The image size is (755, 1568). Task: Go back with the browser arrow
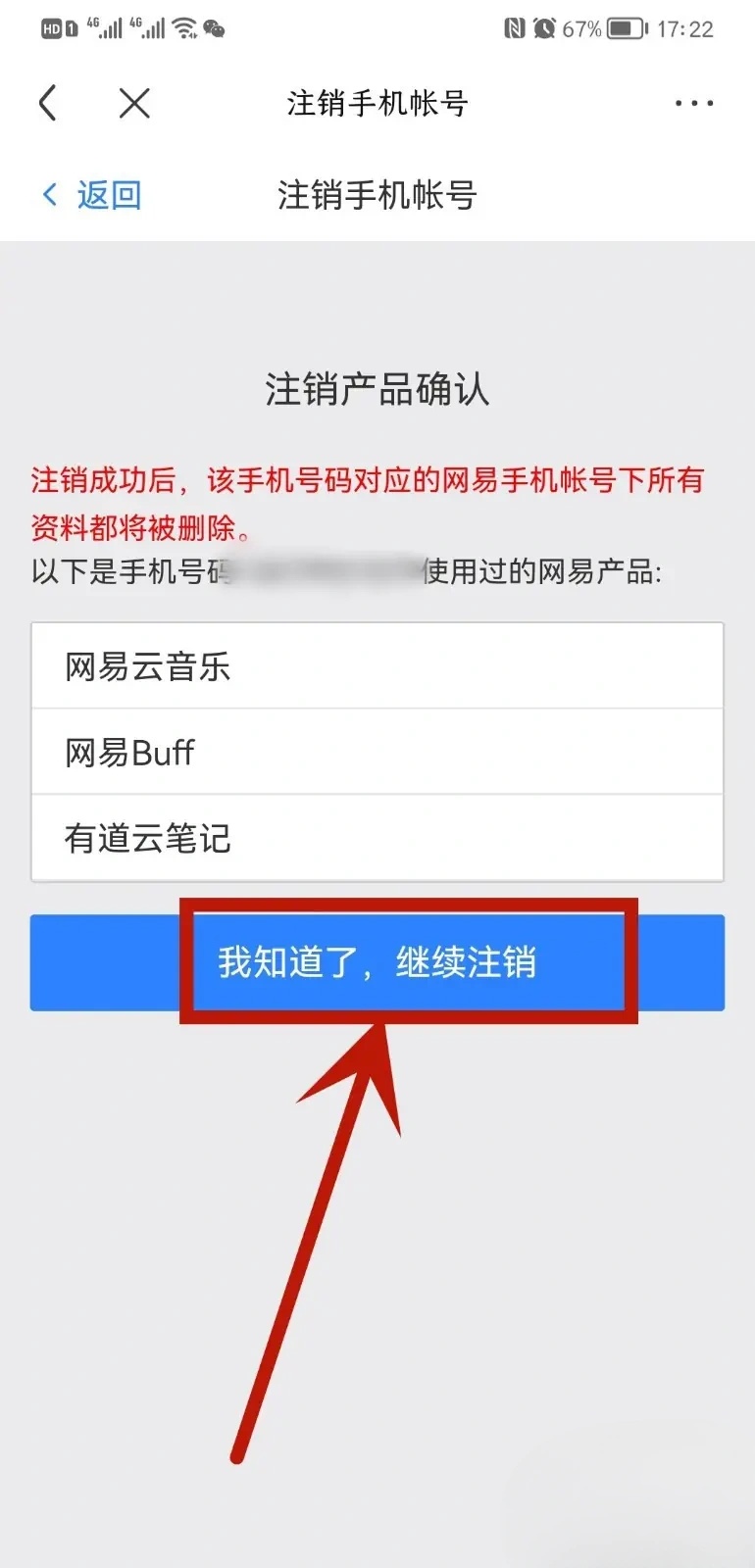tap(47, 103)
